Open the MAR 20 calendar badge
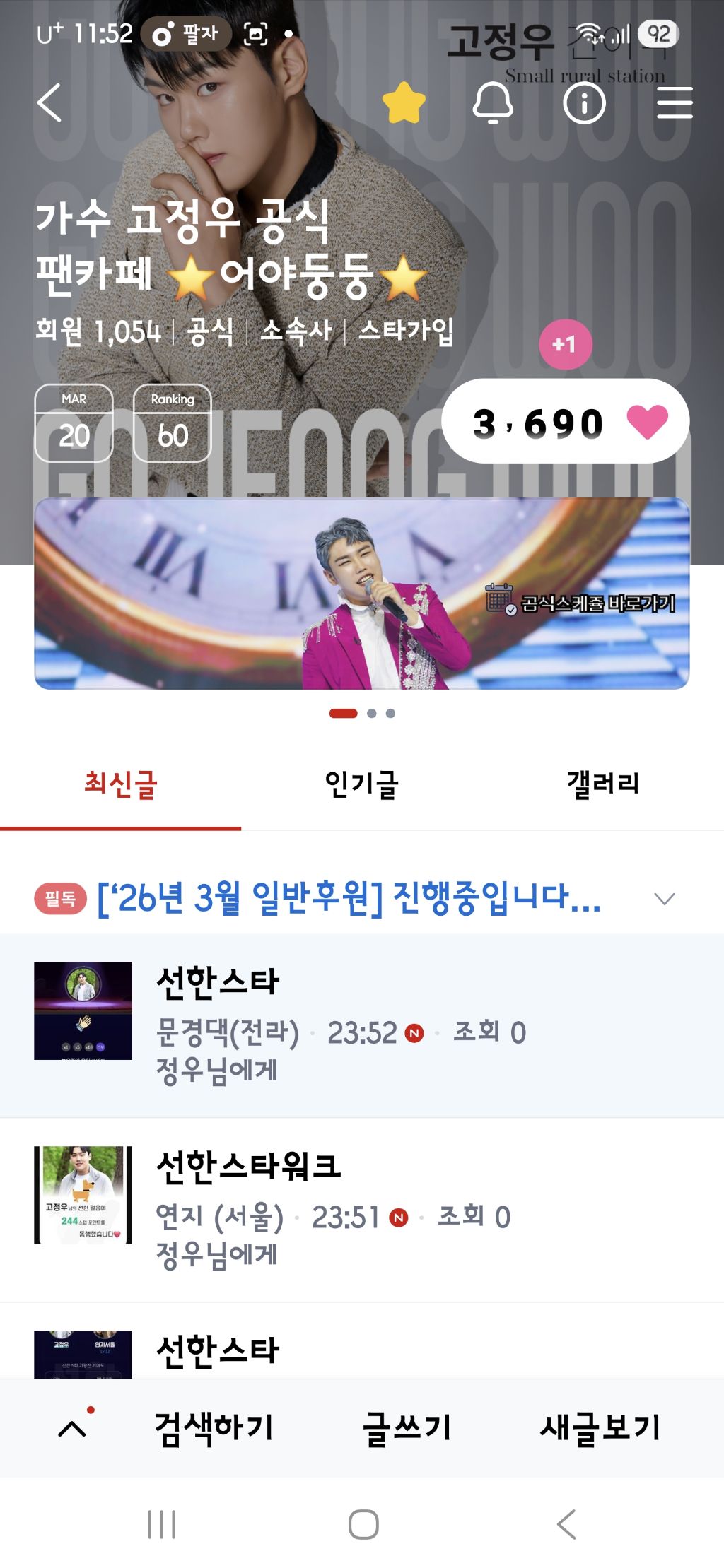Screen dimensions: 724x1568 coord(74,423)
